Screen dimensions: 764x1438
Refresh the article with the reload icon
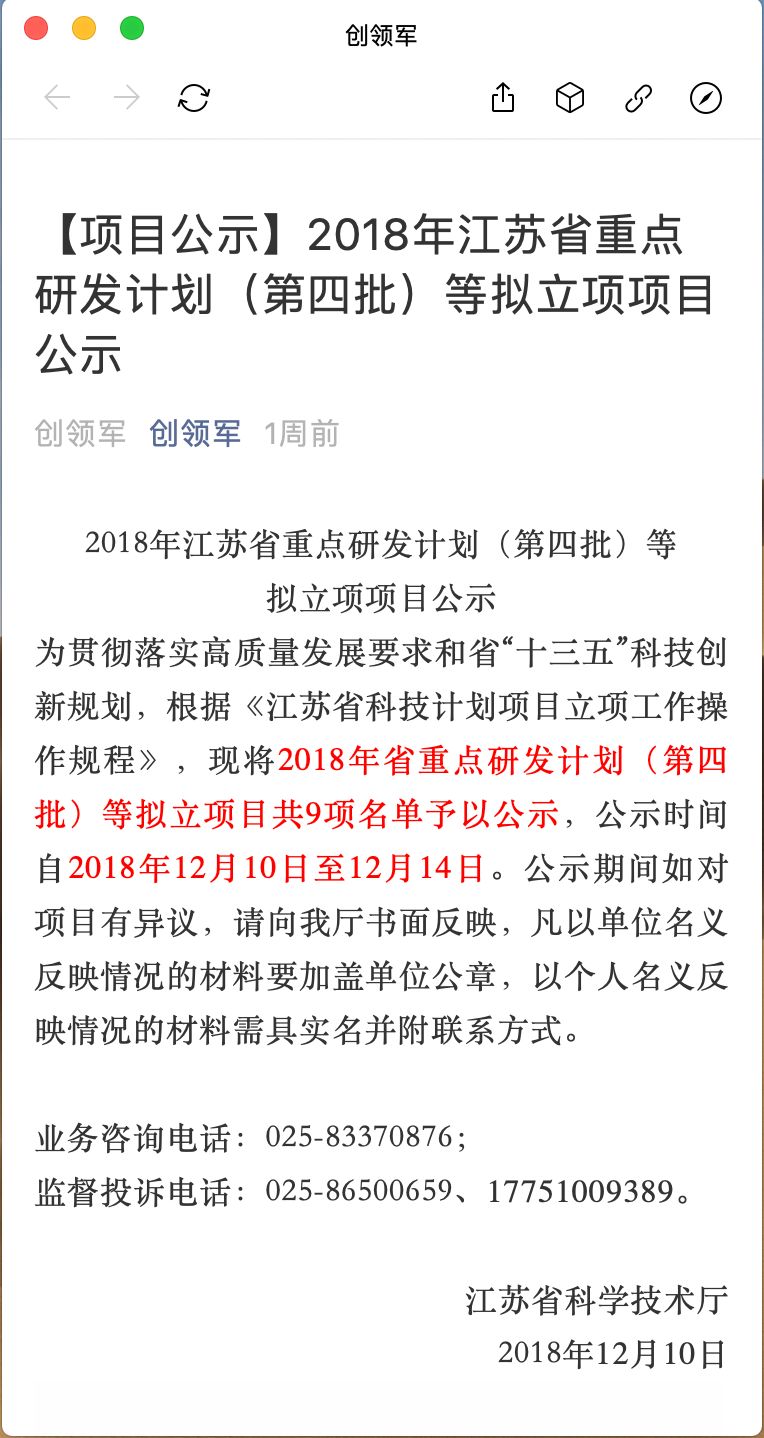point(193,97)
